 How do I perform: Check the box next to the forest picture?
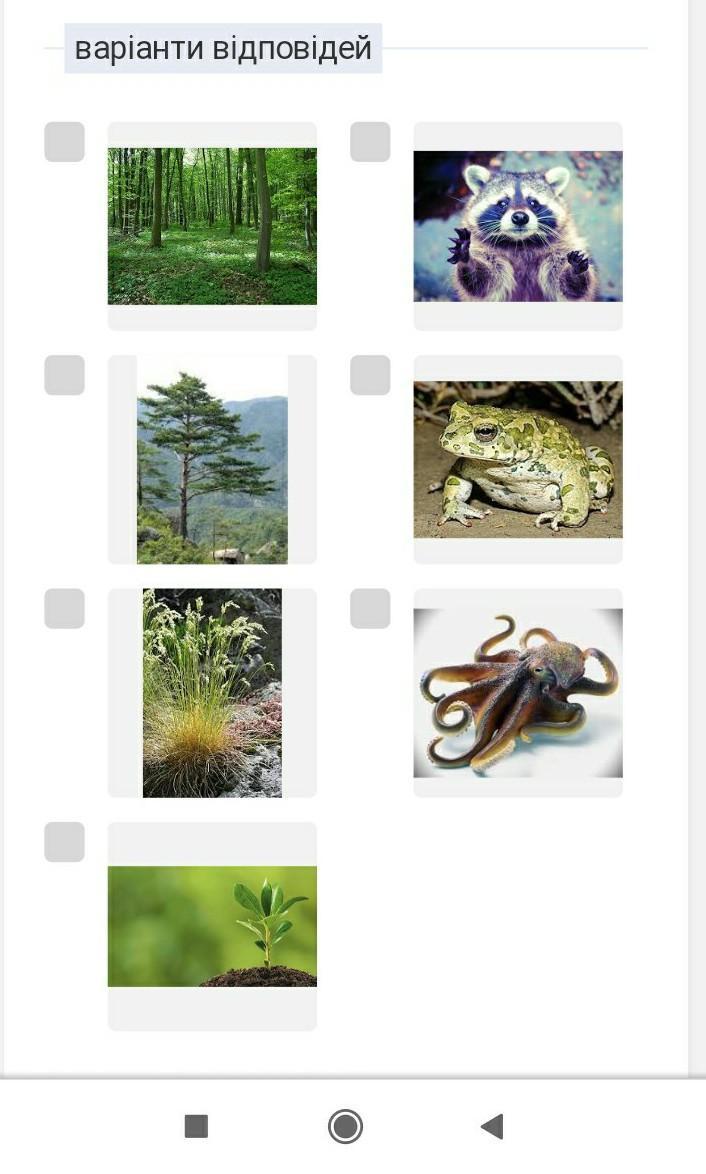click(64, 142)
